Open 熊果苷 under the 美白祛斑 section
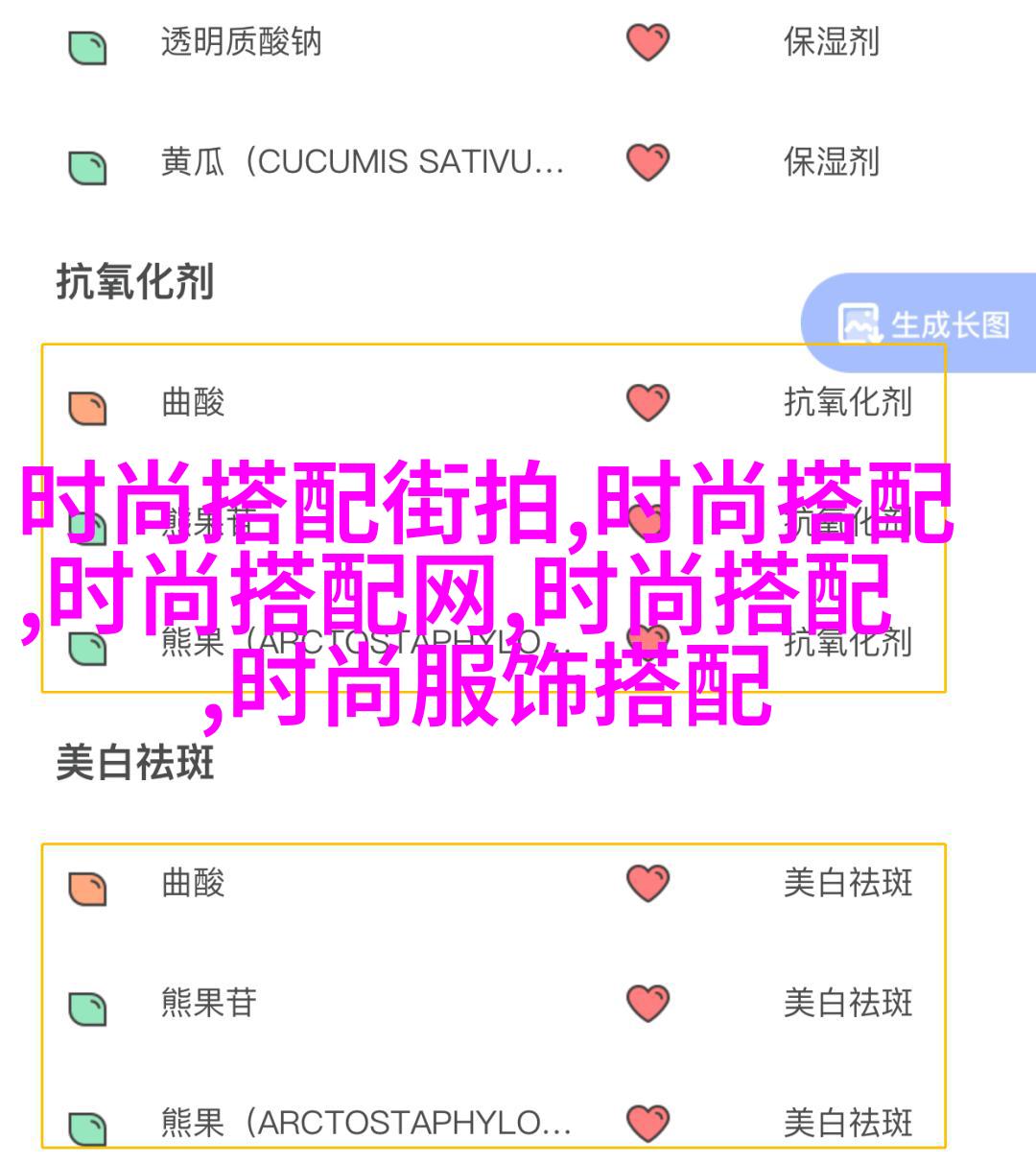This screenshot has height=1164, width=1036. point(209,1003)
